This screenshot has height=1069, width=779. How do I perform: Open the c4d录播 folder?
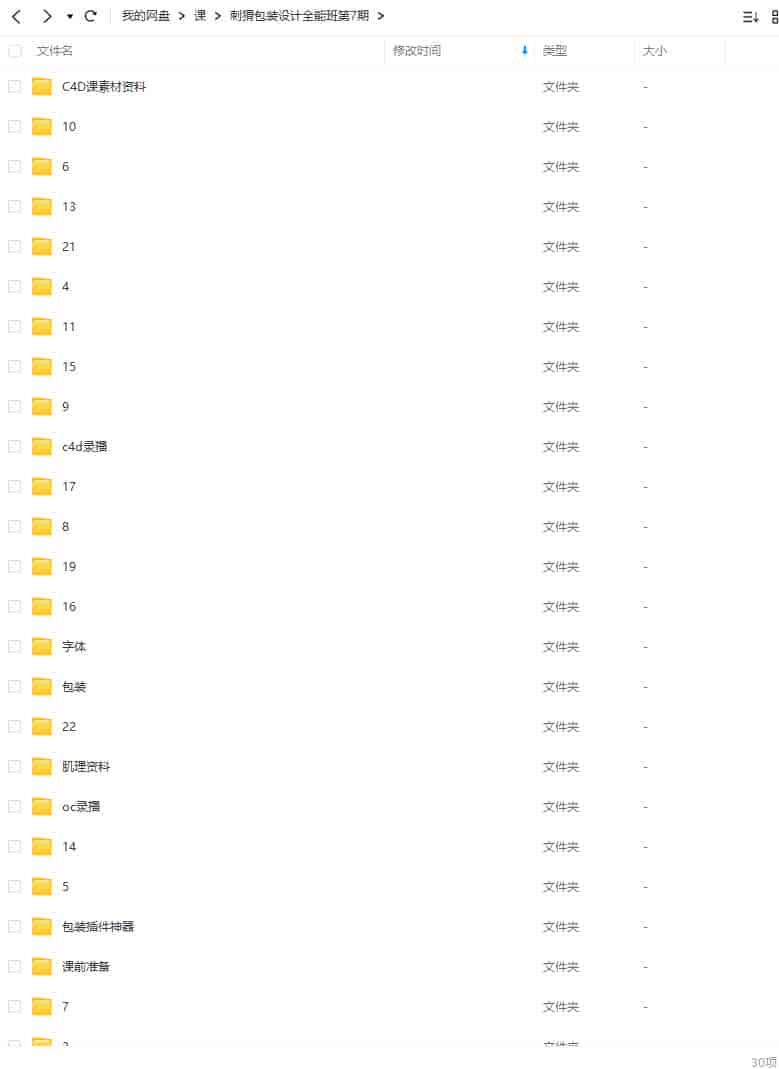coord(84,447)
